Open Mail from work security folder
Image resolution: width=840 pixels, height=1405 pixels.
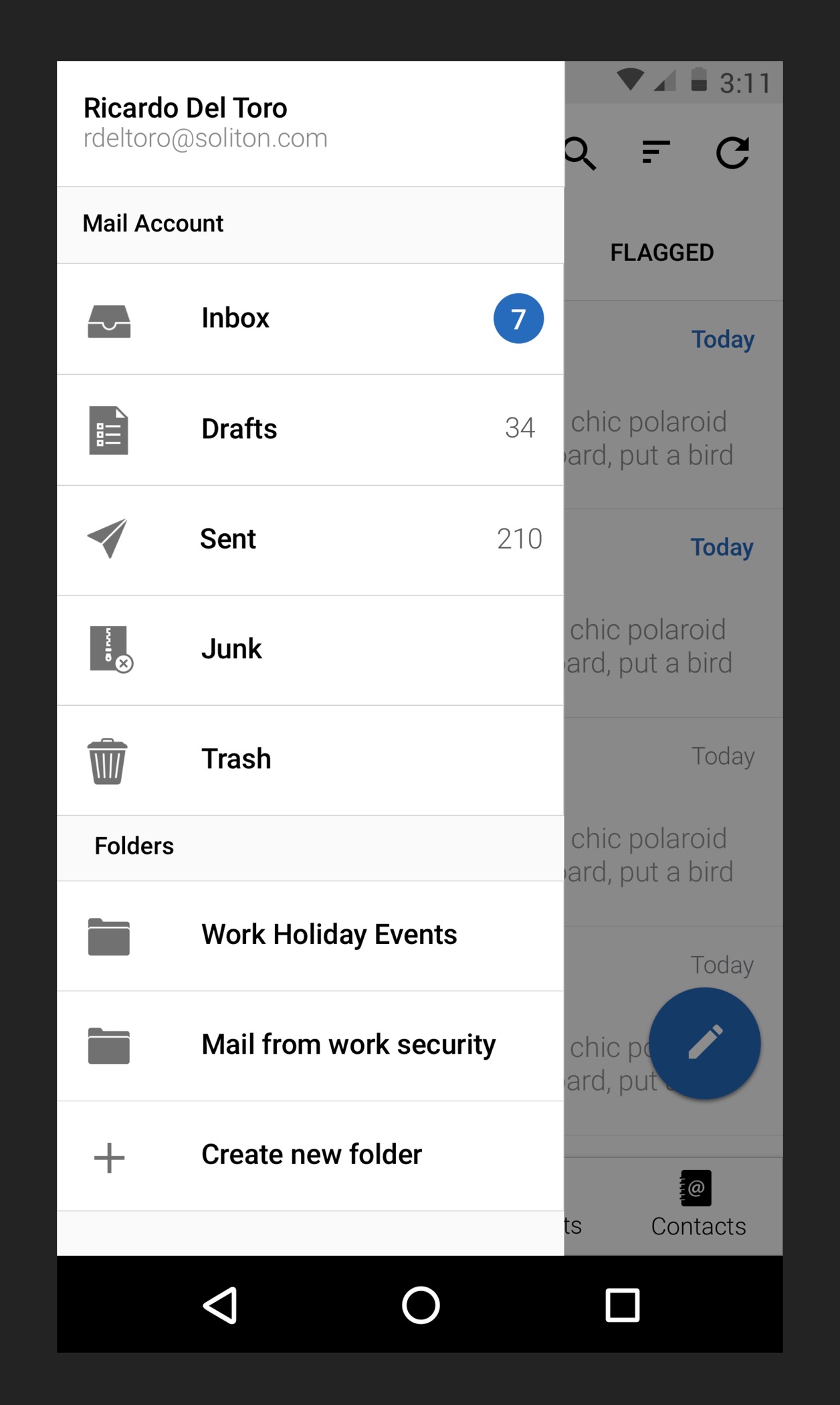(x=310, y=1045)
